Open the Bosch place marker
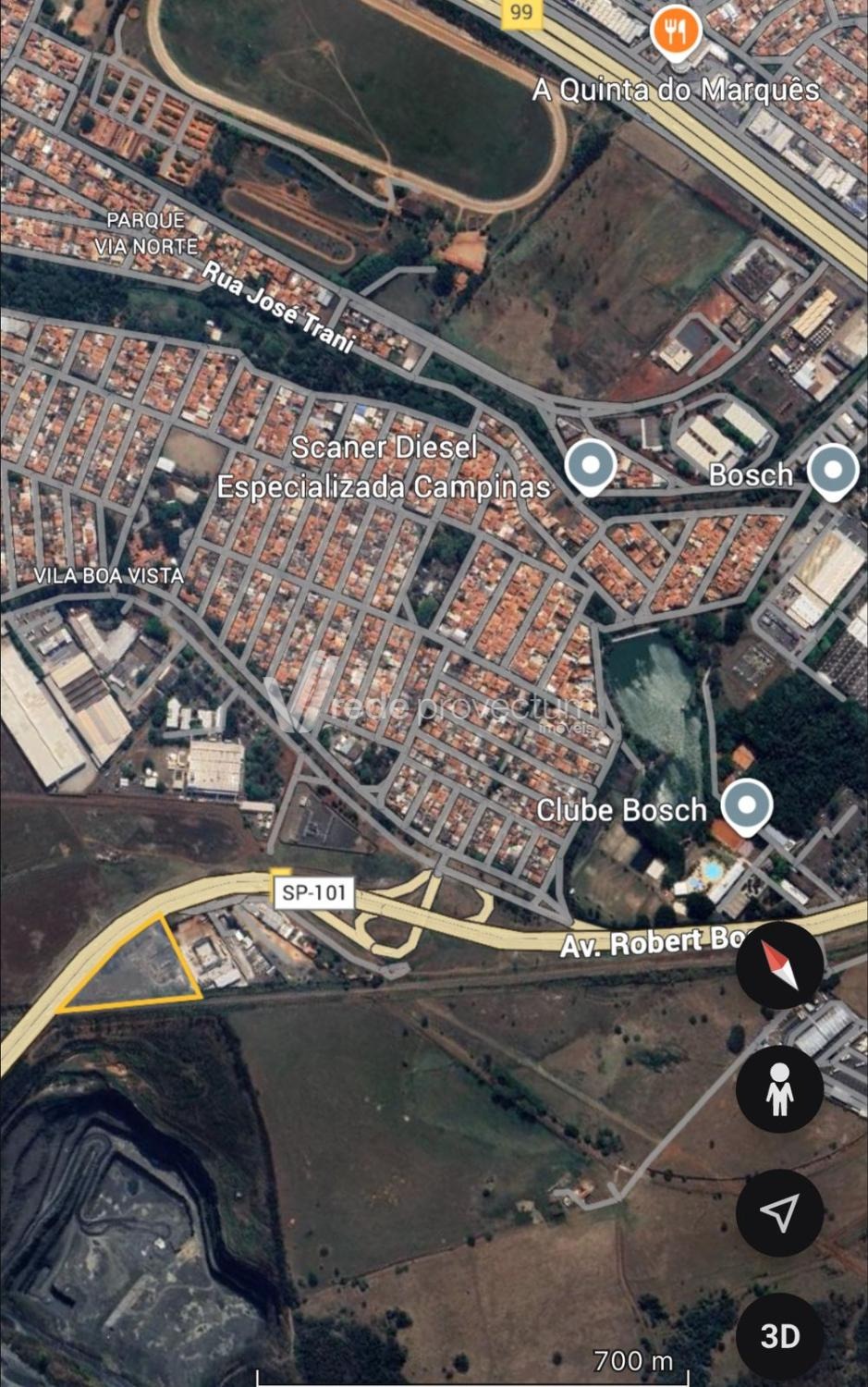 coord(833,471)
